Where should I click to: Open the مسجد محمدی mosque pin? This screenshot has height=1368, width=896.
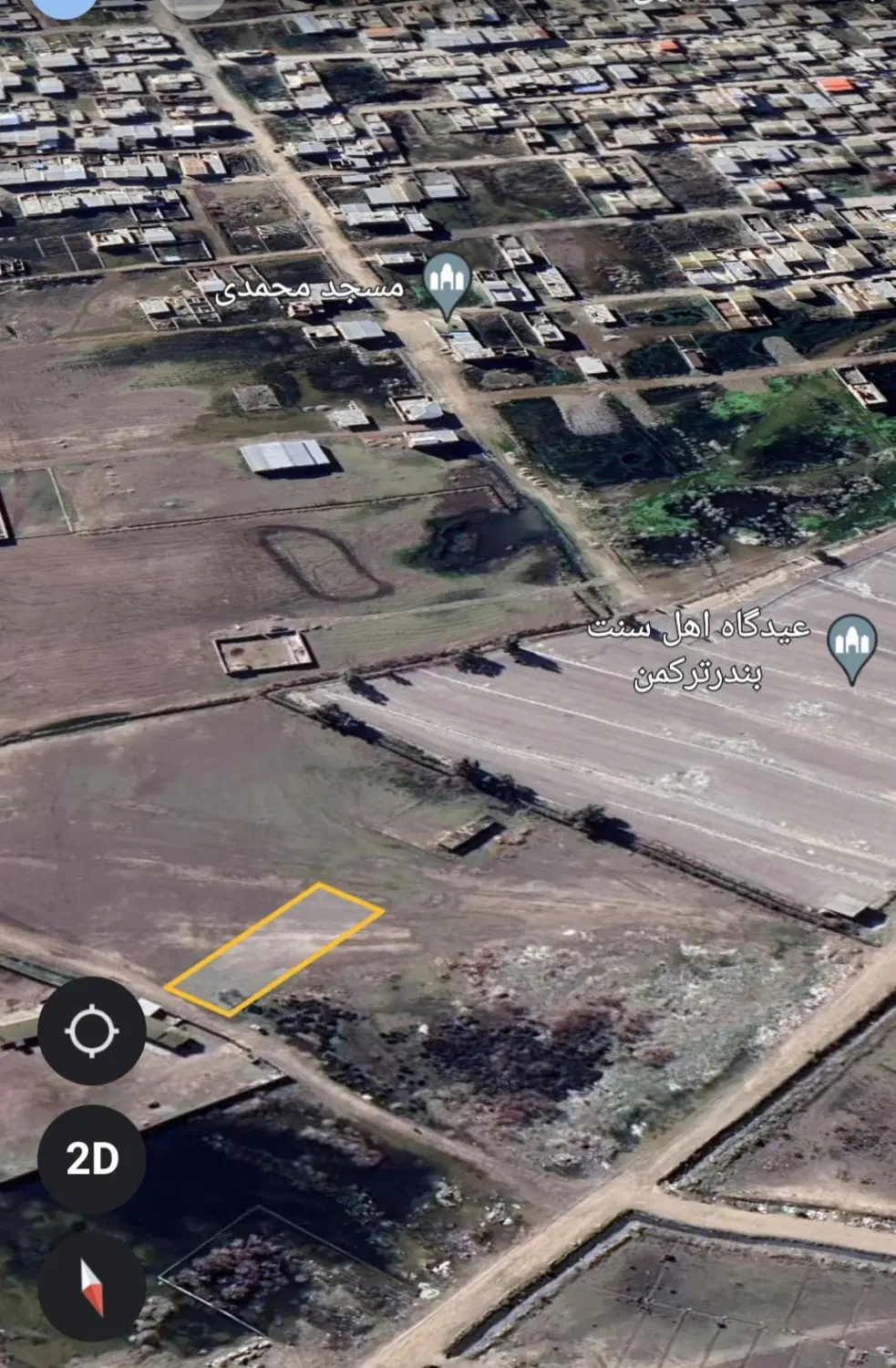pyautogui.click(x=448, y=285)
